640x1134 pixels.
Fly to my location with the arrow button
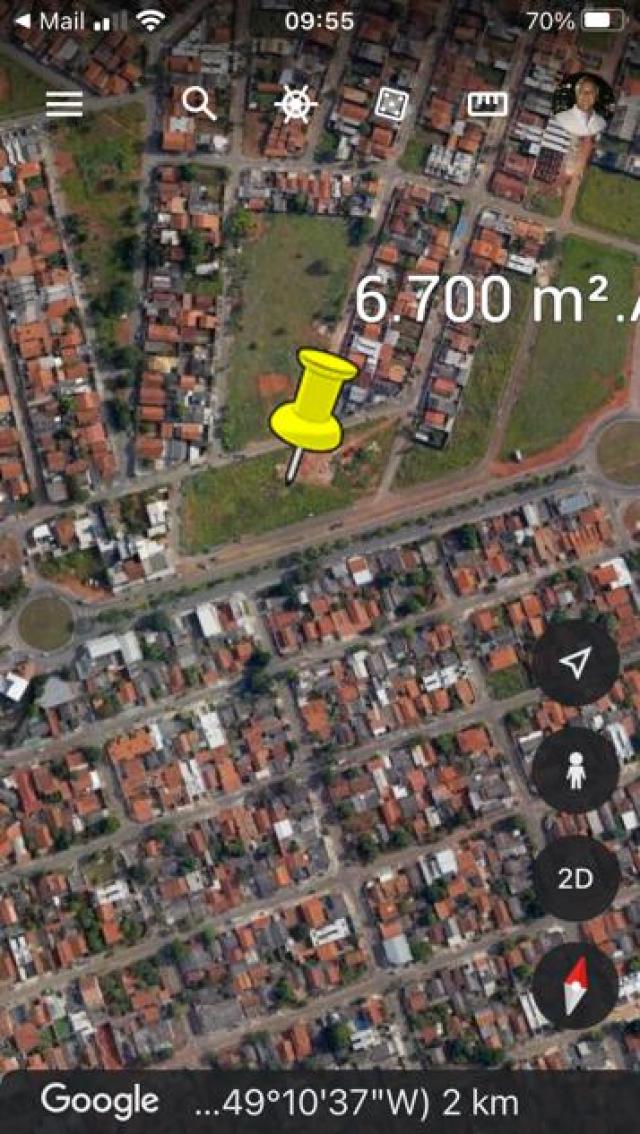coord(576,662)
